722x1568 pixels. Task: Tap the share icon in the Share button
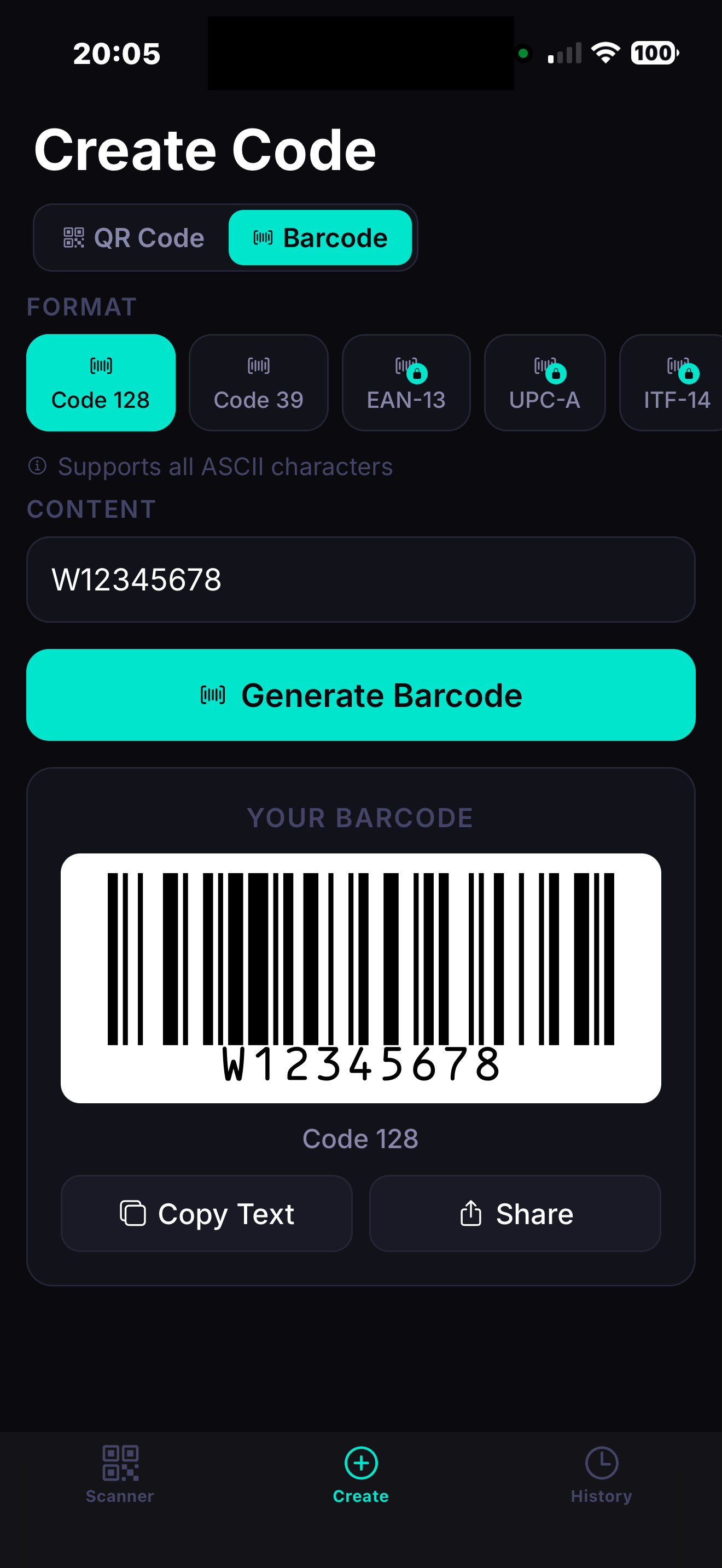pyautogui.click(x=470, y=1213)
